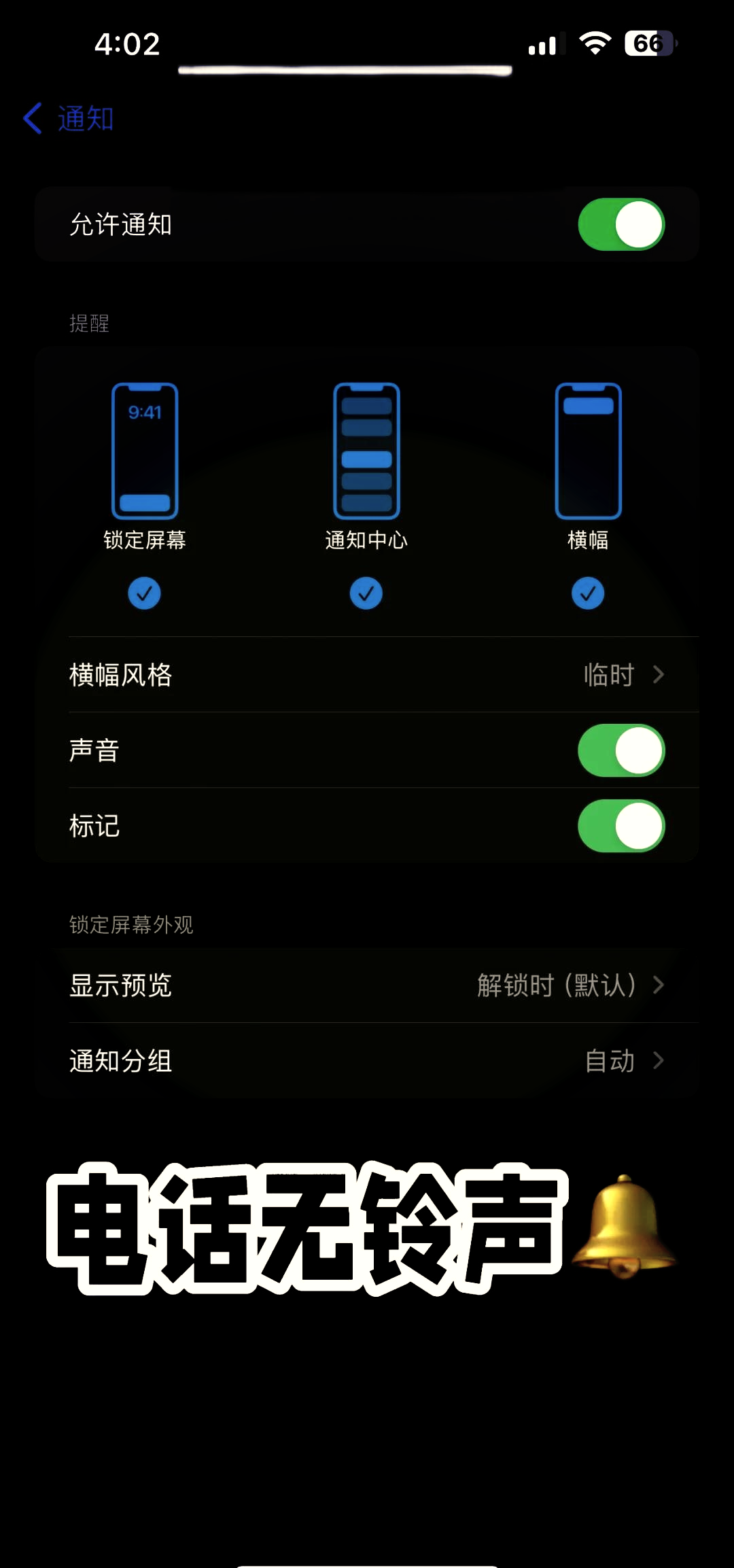The height and width of the screenshot is (1568, 734).
Task: Uncheck 横幅 alert option
Action: click(588, 593)
